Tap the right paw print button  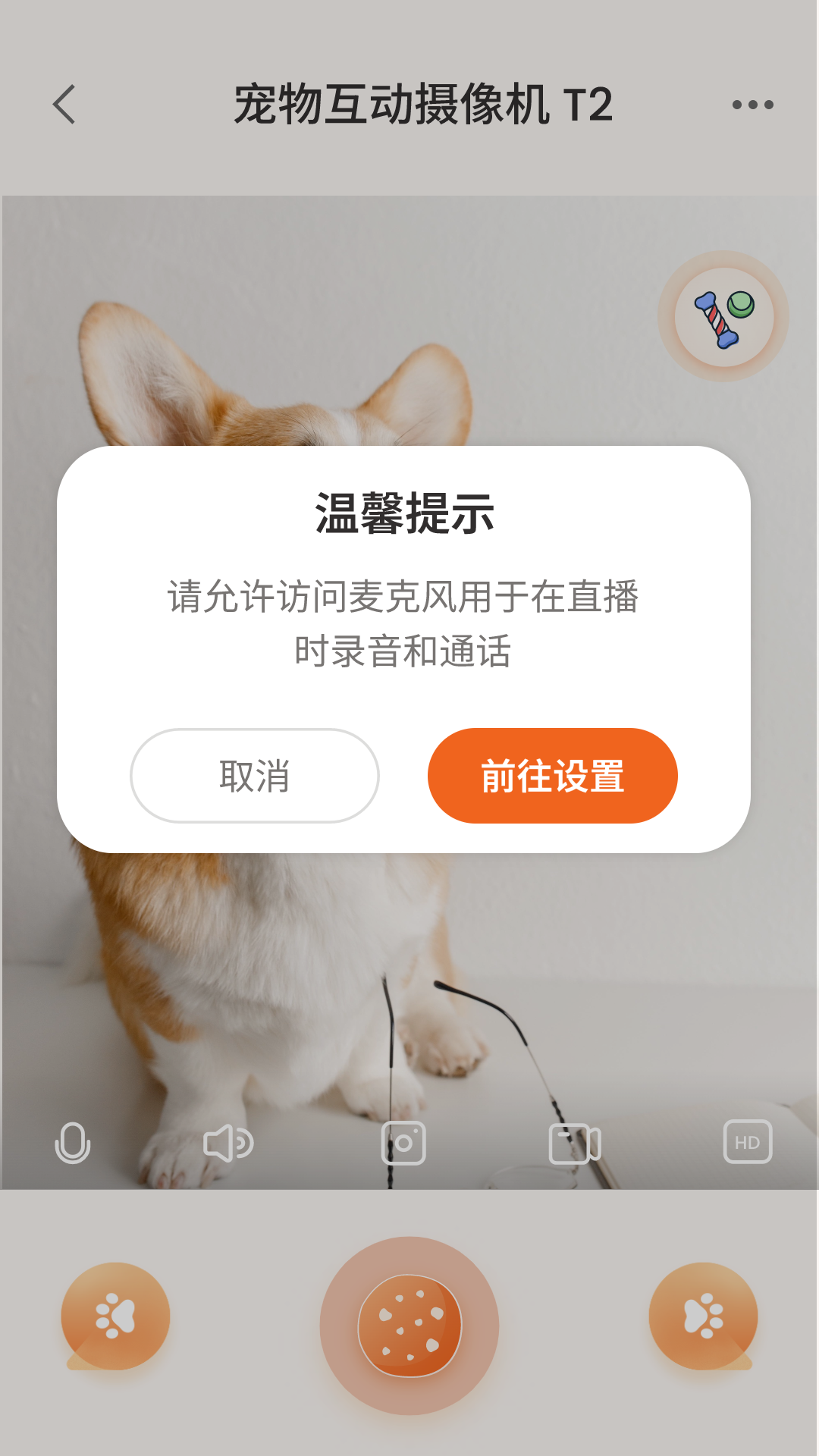coord(704,1316)
